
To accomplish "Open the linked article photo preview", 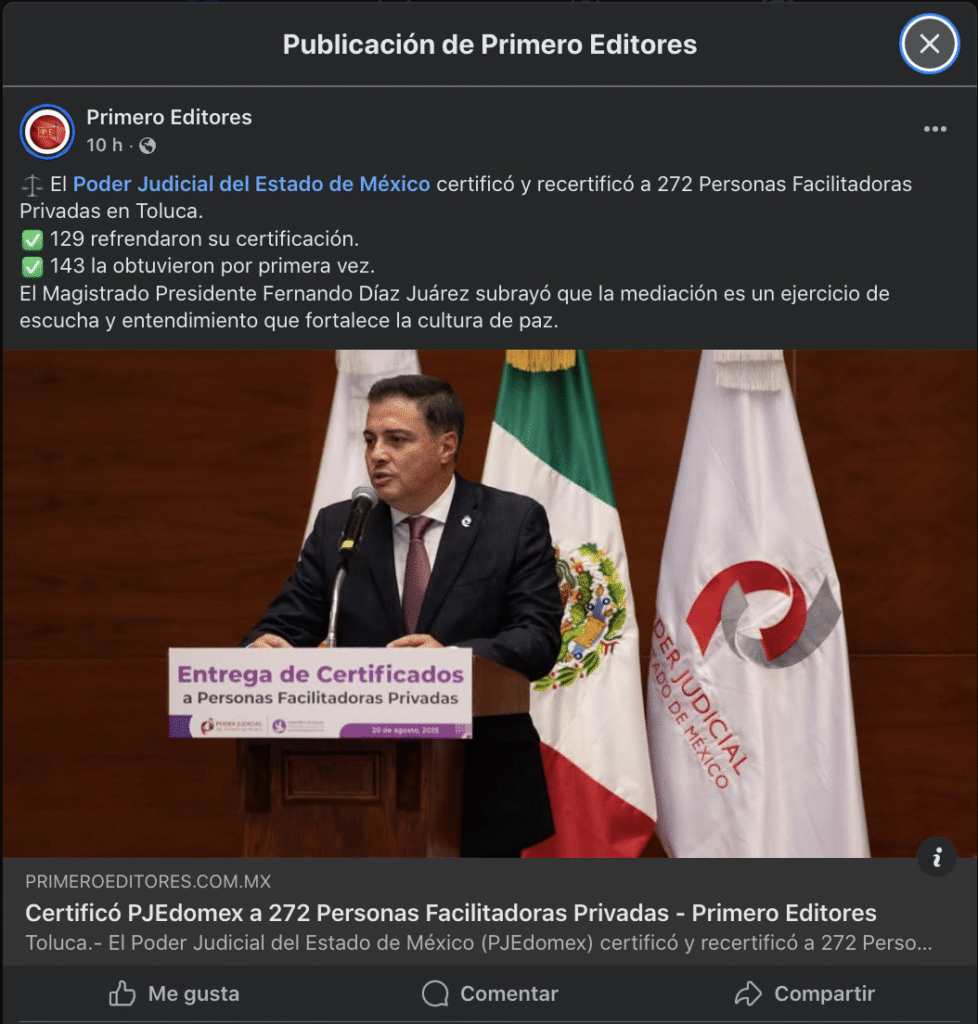I will tap(489, 603).
